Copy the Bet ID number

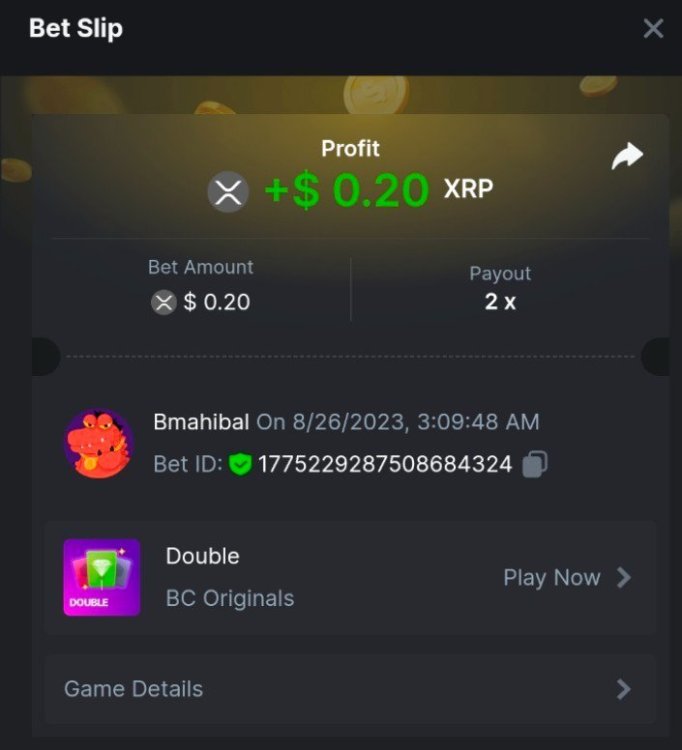pos(535,464)
